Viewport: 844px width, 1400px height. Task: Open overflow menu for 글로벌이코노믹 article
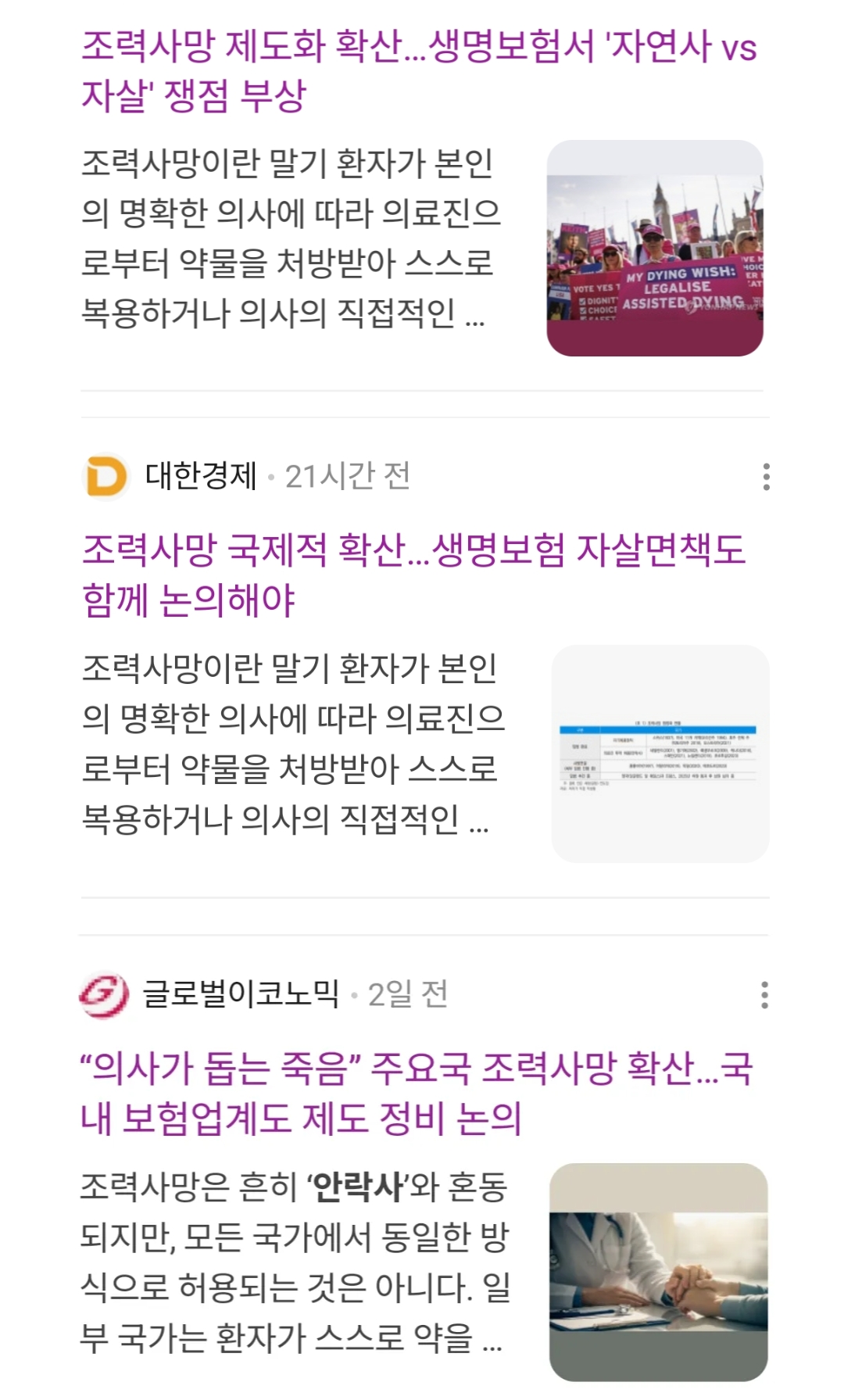(x=764, y=994)
